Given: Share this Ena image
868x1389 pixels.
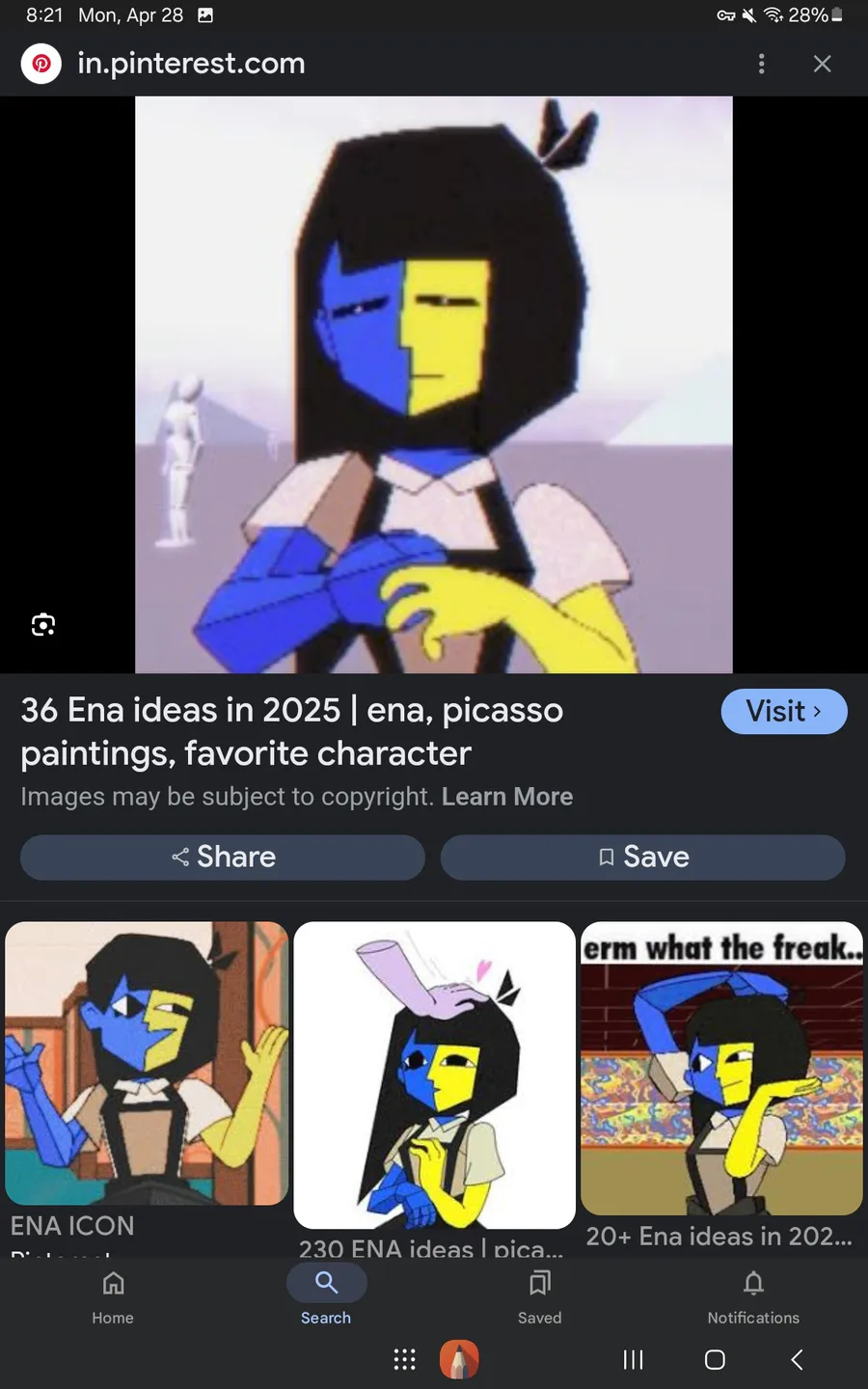Looking at the screenshot, I should 223,857.
